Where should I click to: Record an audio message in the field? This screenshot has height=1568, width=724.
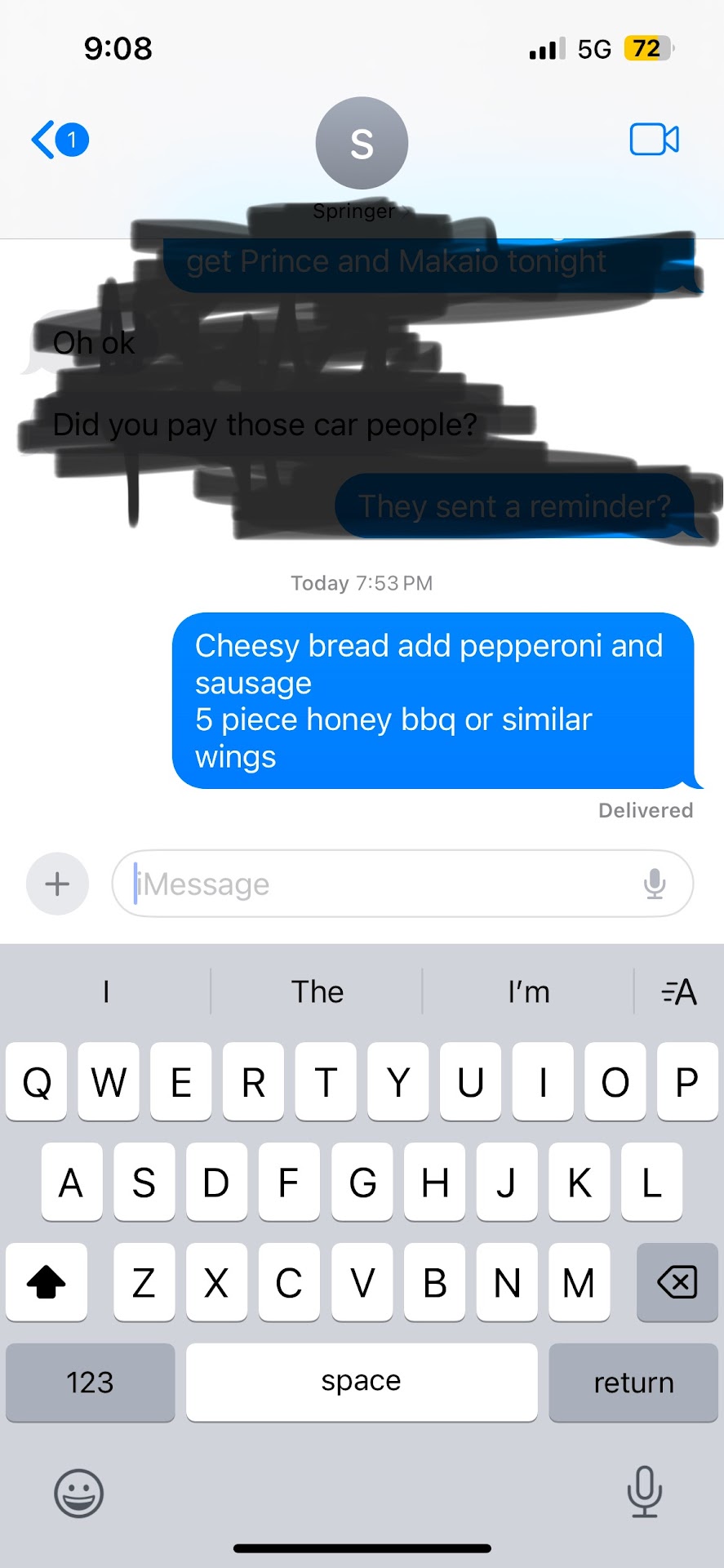coord(655,884)
